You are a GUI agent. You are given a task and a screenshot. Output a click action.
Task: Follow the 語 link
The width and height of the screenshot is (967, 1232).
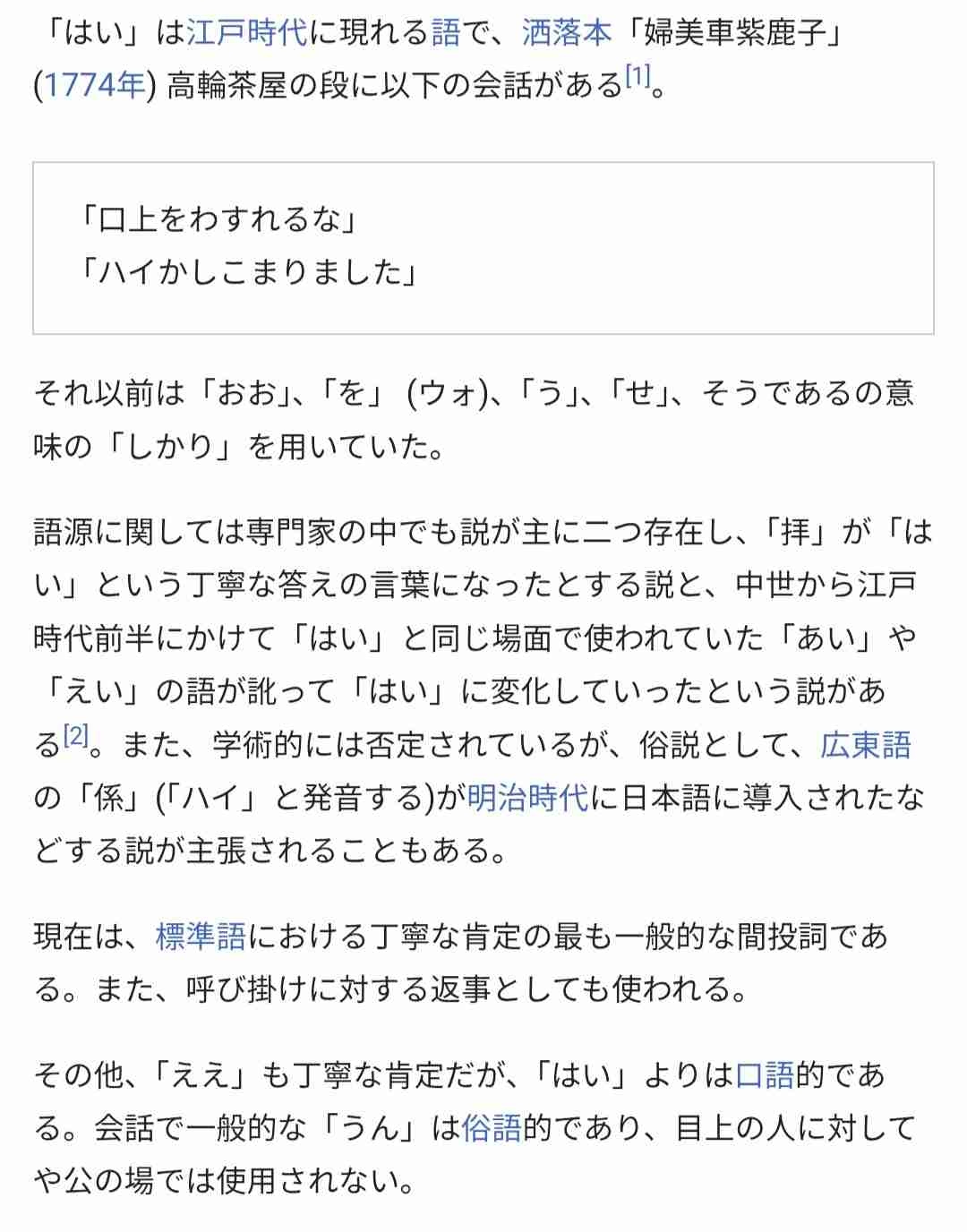pyautogui.click(x=445, y=33)
